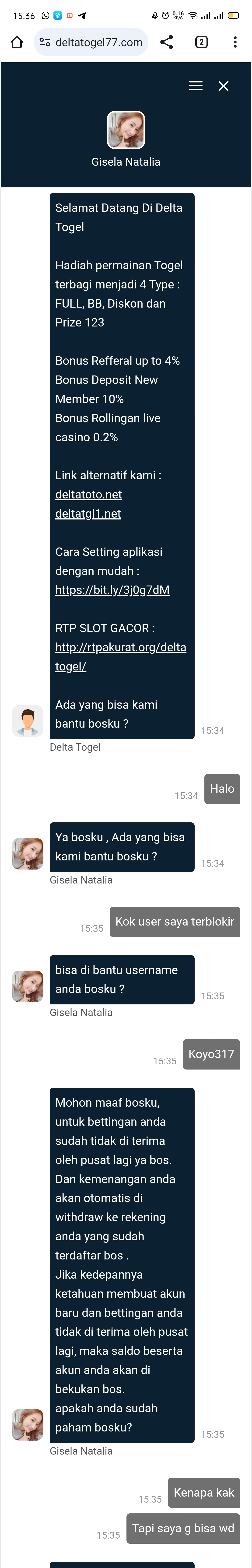Share this page from the toolbar

[166, 42]
